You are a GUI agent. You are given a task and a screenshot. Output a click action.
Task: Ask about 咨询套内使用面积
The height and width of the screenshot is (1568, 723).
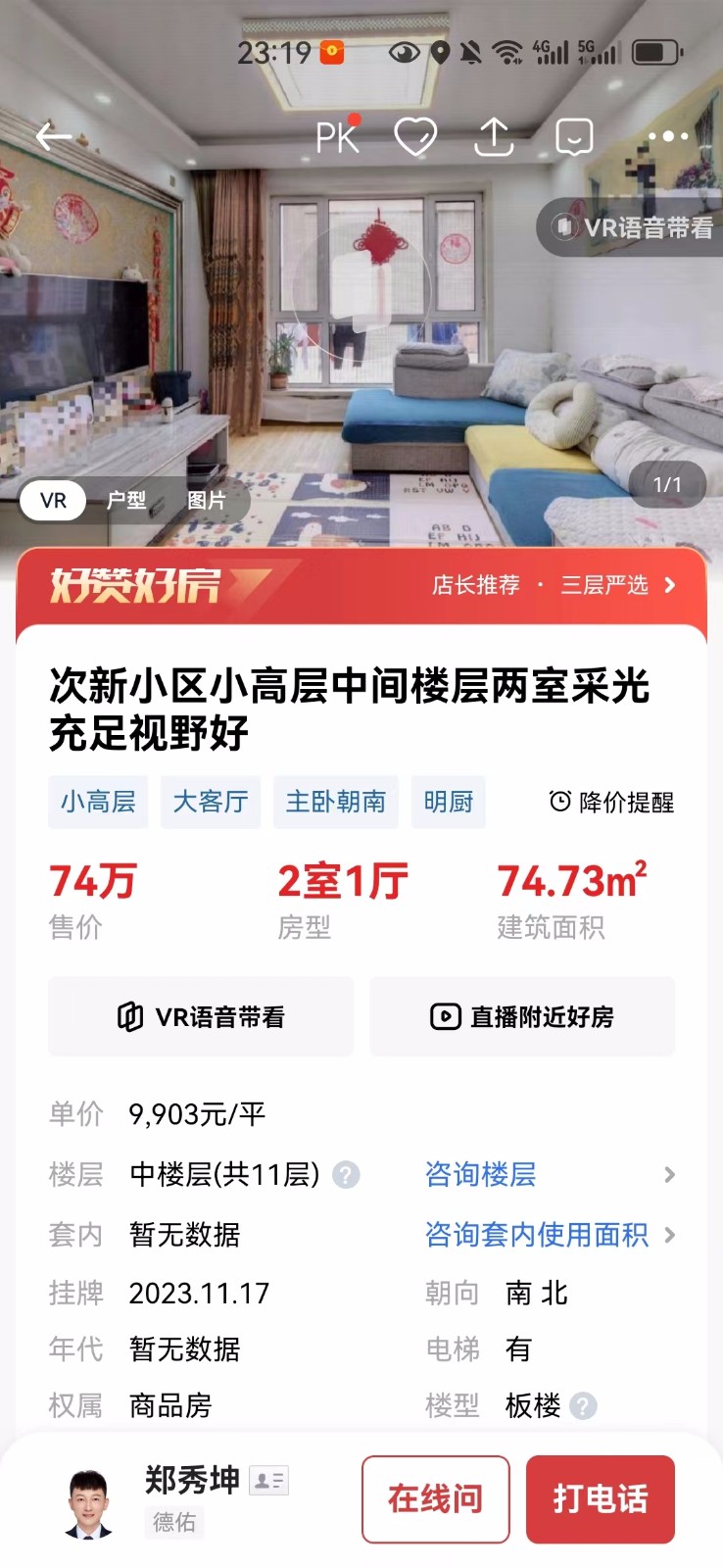pyautogui.click(x=537, y=1235)
